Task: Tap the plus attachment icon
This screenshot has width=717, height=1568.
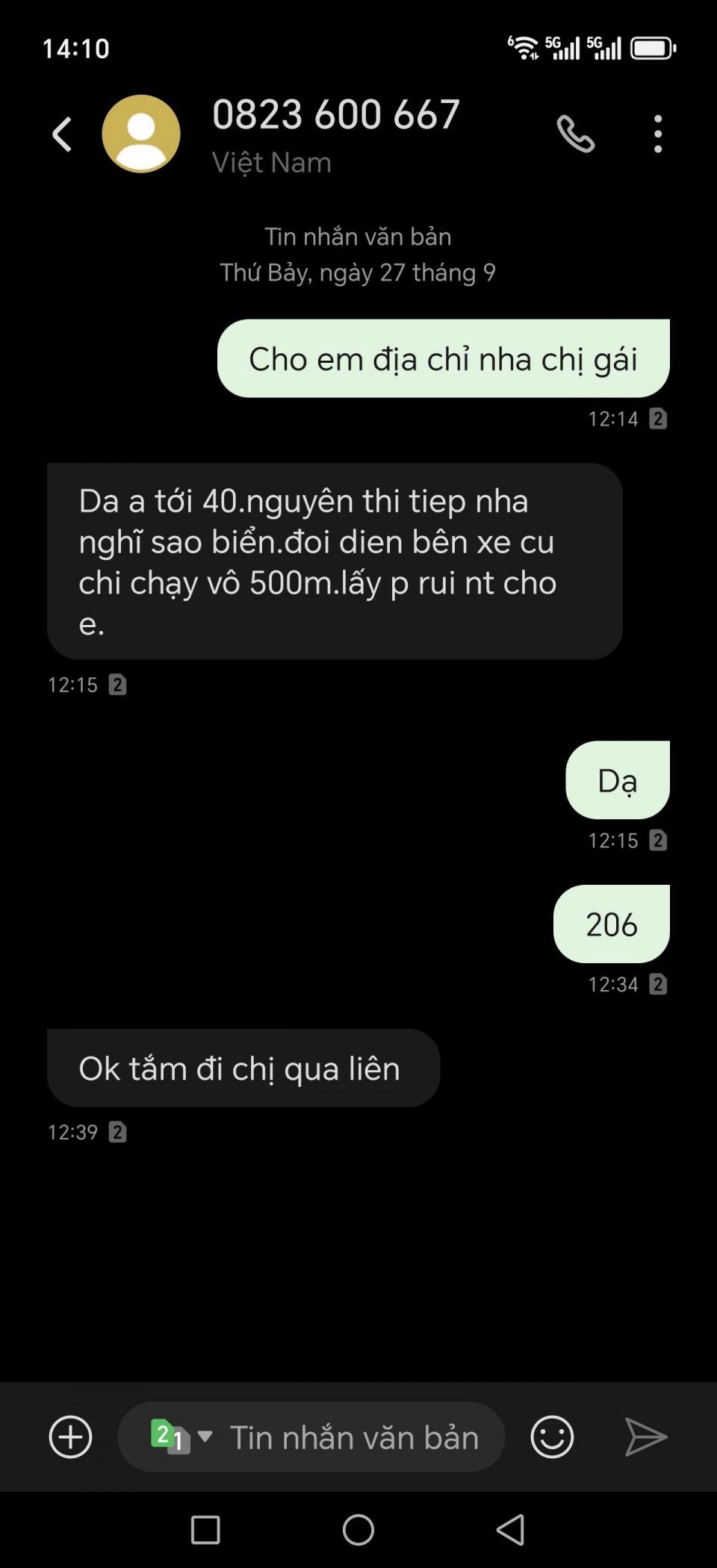Action: (70, 1437)
